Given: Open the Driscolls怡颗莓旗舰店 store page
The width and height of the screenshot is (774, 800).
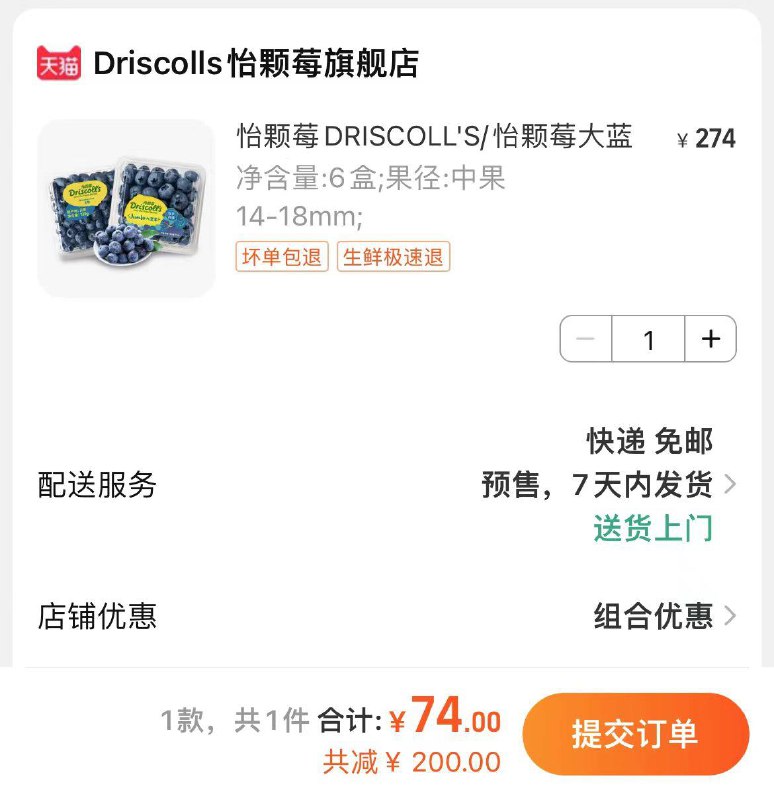Looking at the screenshot, I should (255, 63).
